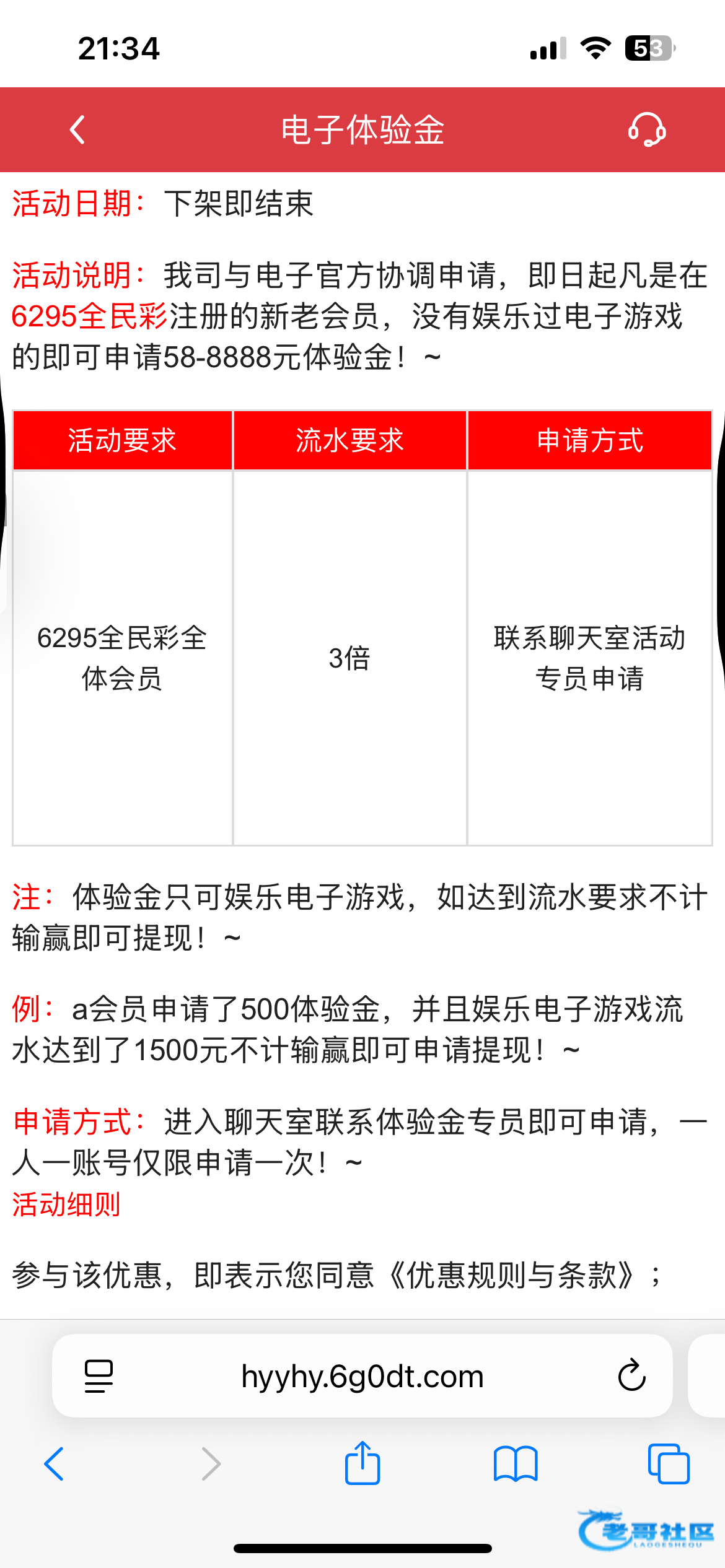Tap the hyyhy.6g0dt.com address bar

[x=362, y=1377]
